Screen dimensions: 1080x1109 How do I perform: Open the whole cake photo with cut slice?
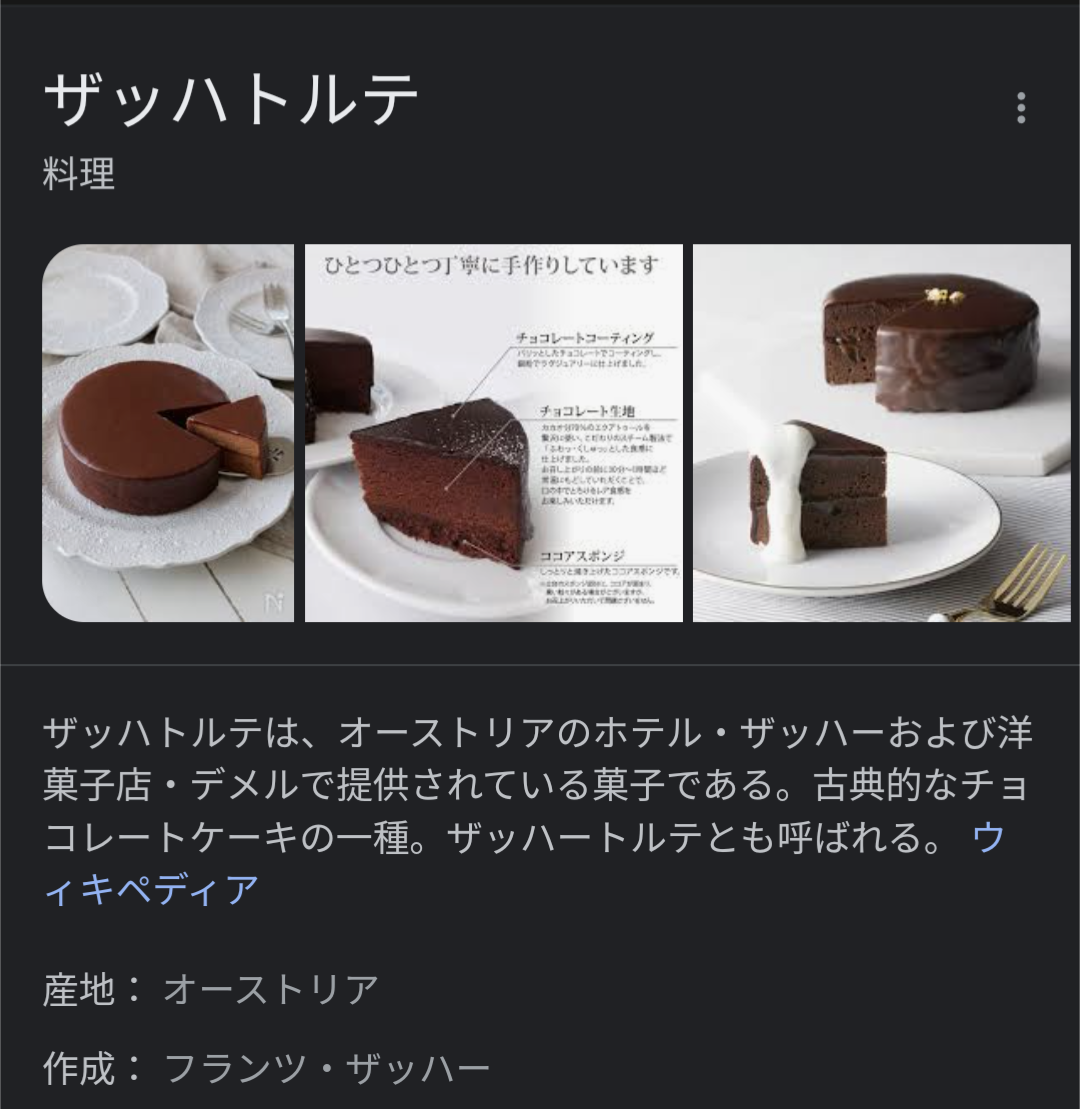click(x=168, y=432)
